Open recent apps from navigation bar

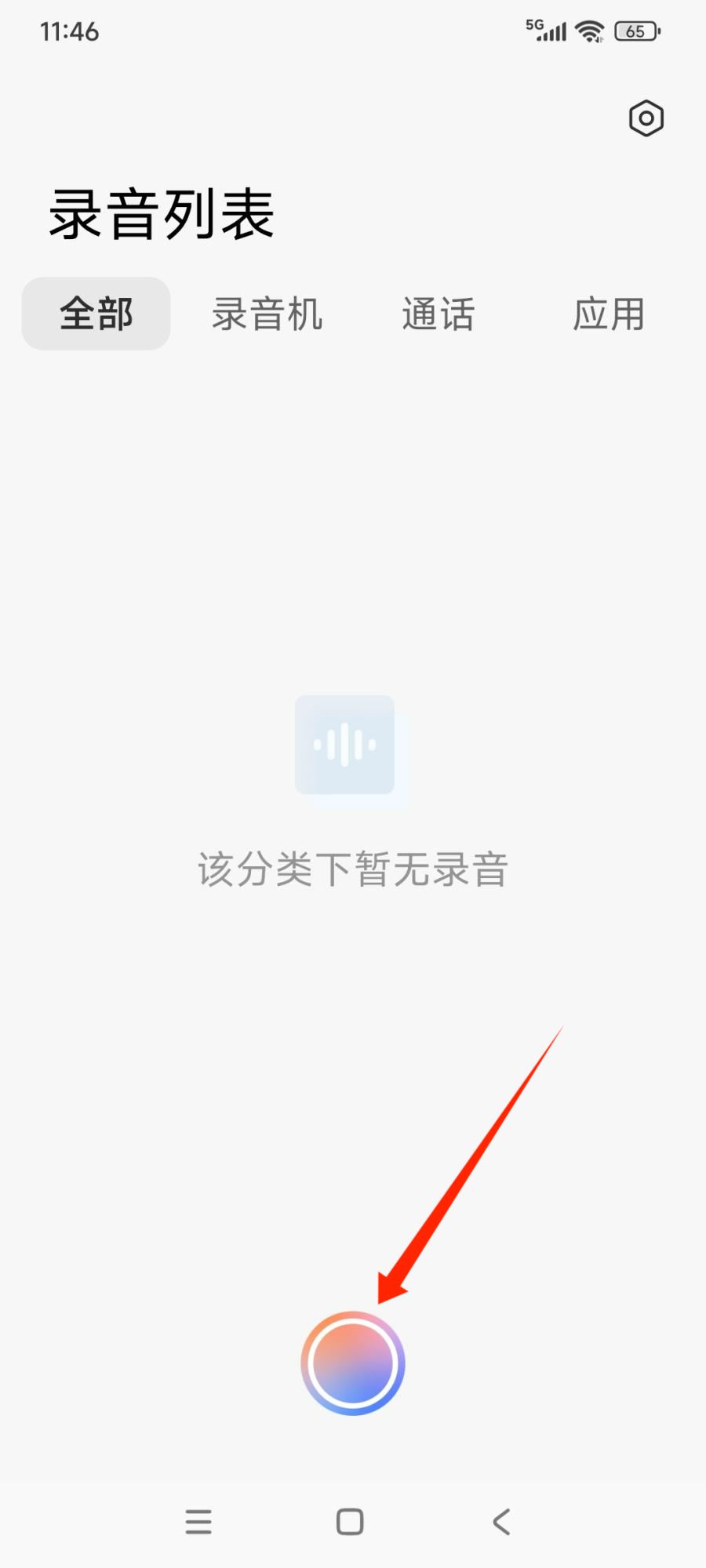pos(198,1522)
